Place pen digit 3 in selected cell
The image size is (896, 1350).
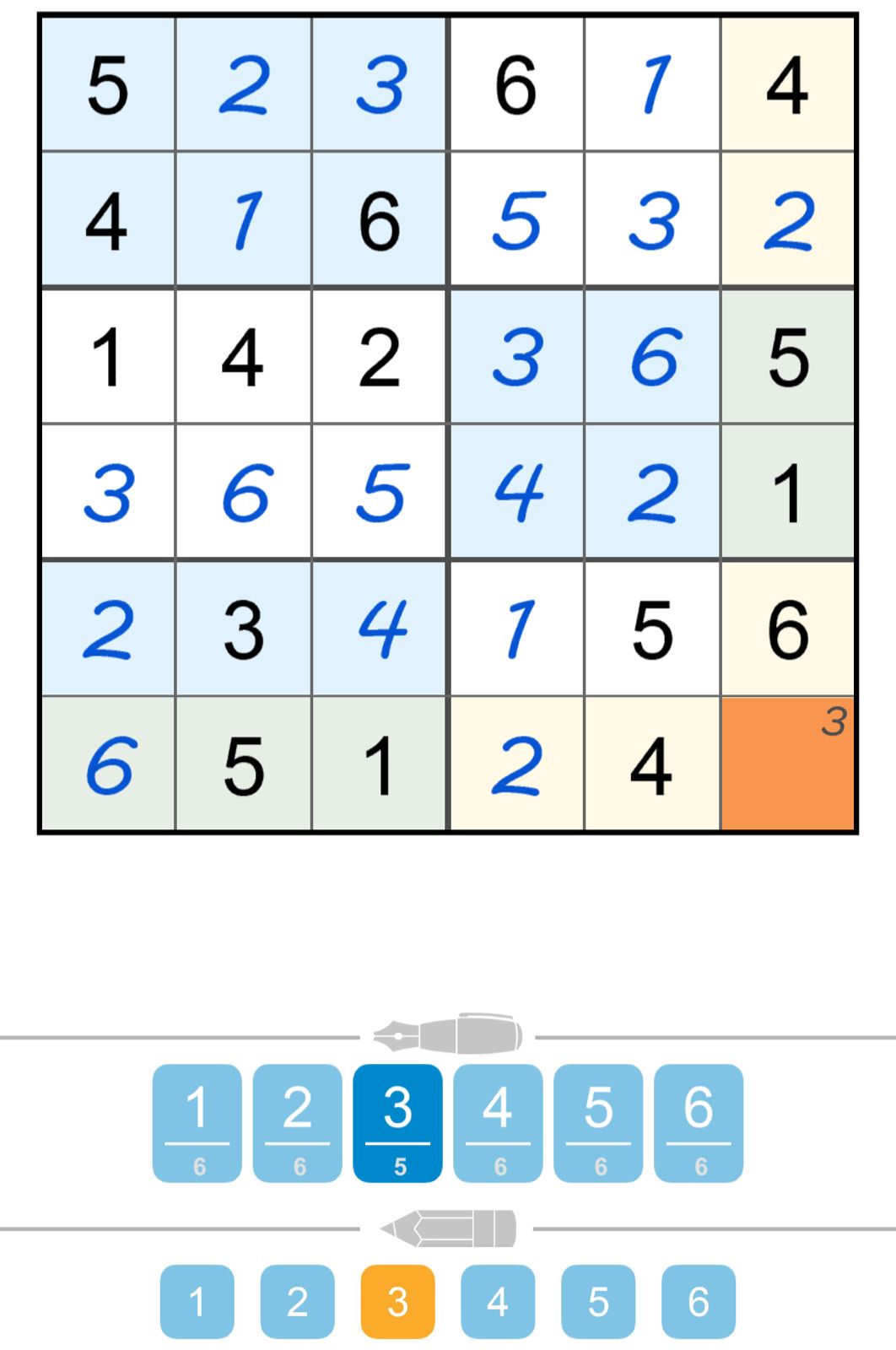tap(397, 1122)
